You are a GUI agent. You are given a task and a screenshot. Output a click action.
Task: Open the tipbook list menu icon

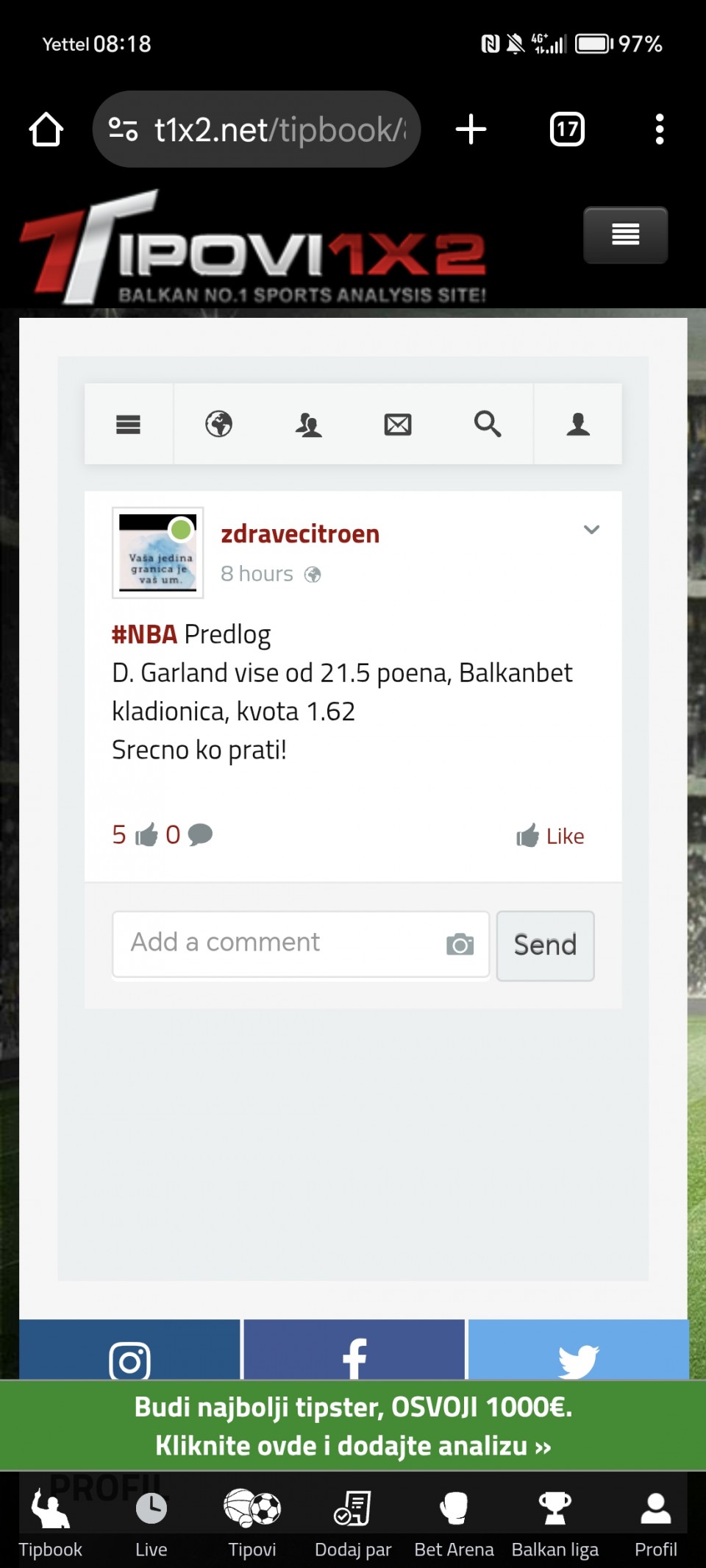pyautogui.click(x=128, y=424)
